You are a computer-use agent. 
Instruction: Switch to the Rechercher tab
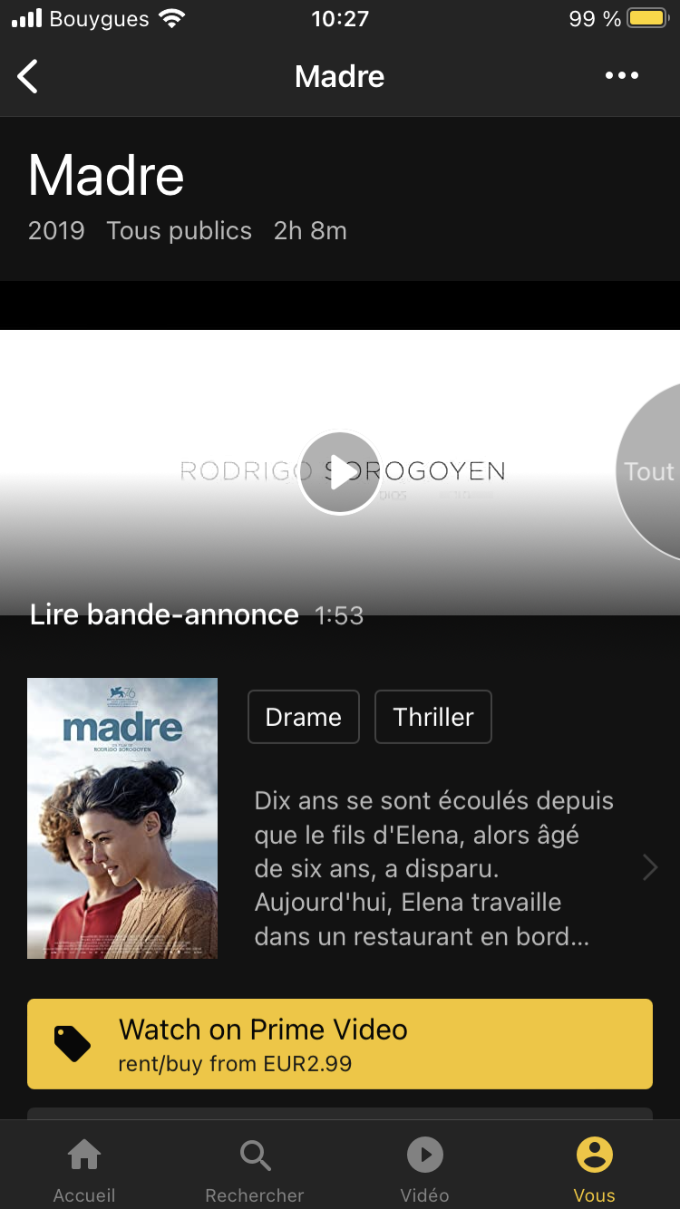click(255, 1168)
